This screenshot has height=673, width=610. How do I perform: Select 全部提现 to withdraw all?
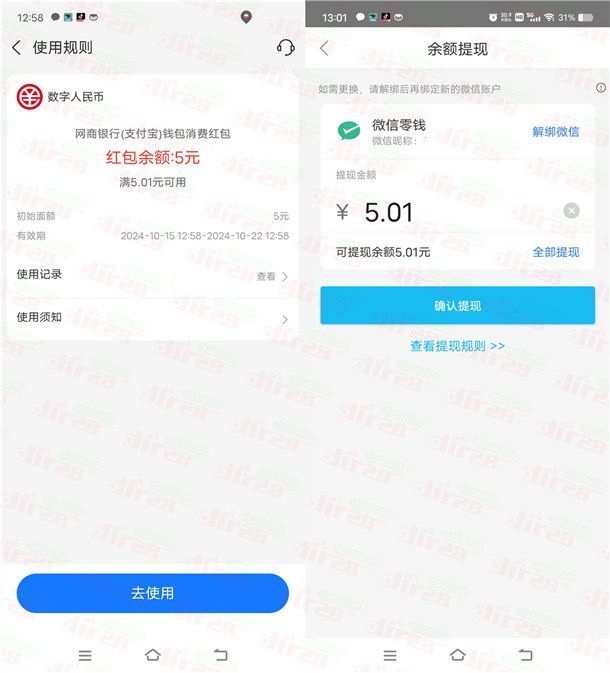tap(555, 252)
